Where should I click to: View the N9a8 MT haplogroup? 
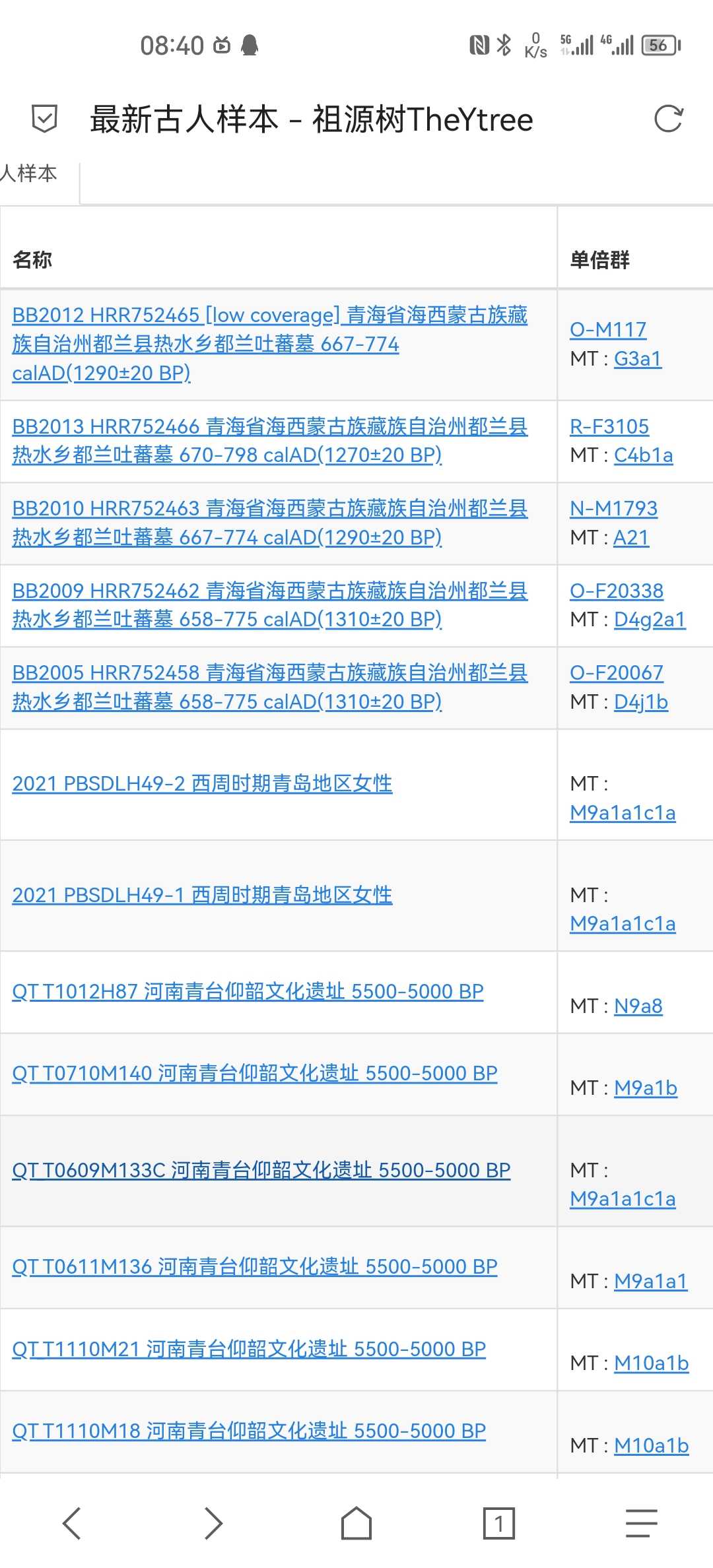[x=638, y=1006]
